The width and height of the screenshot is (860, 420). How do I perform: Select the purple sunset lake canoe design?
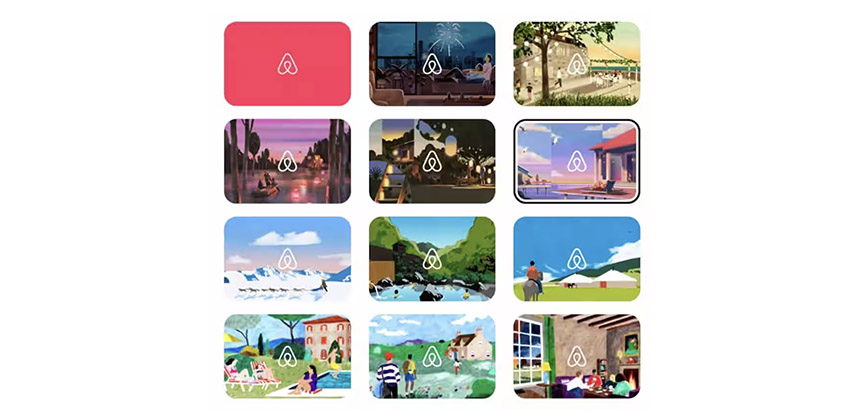tap(287, 161)
